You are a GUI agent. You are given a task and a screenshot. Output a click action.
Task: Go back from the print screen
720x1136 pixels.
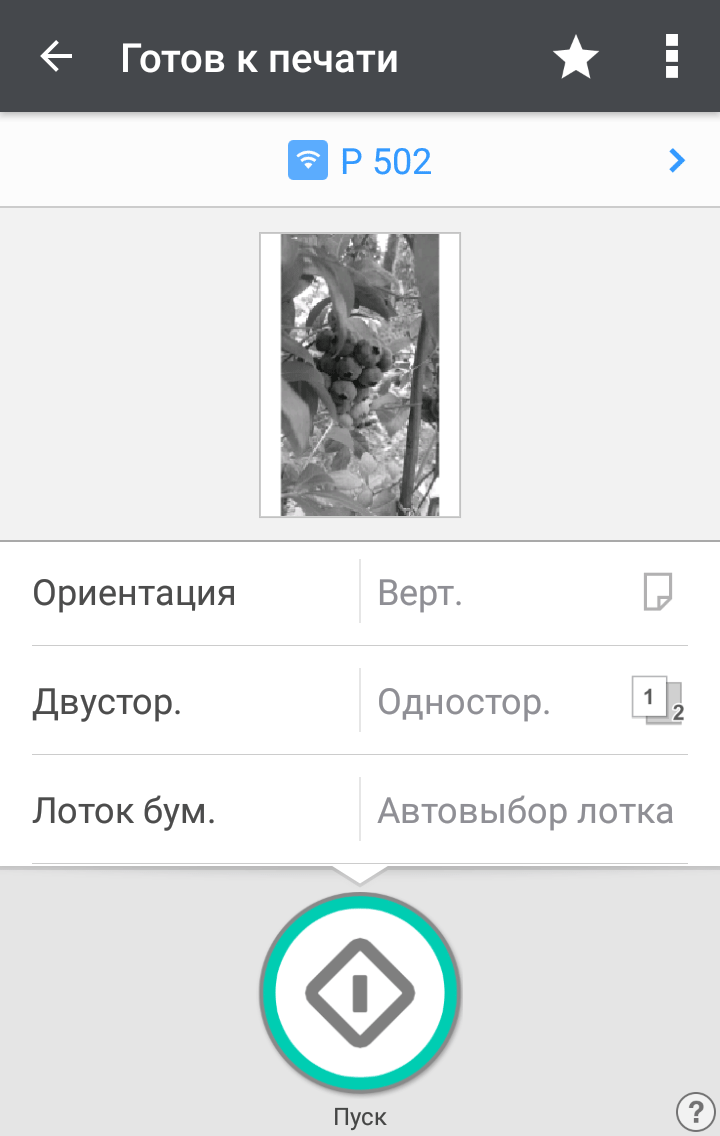56,57
